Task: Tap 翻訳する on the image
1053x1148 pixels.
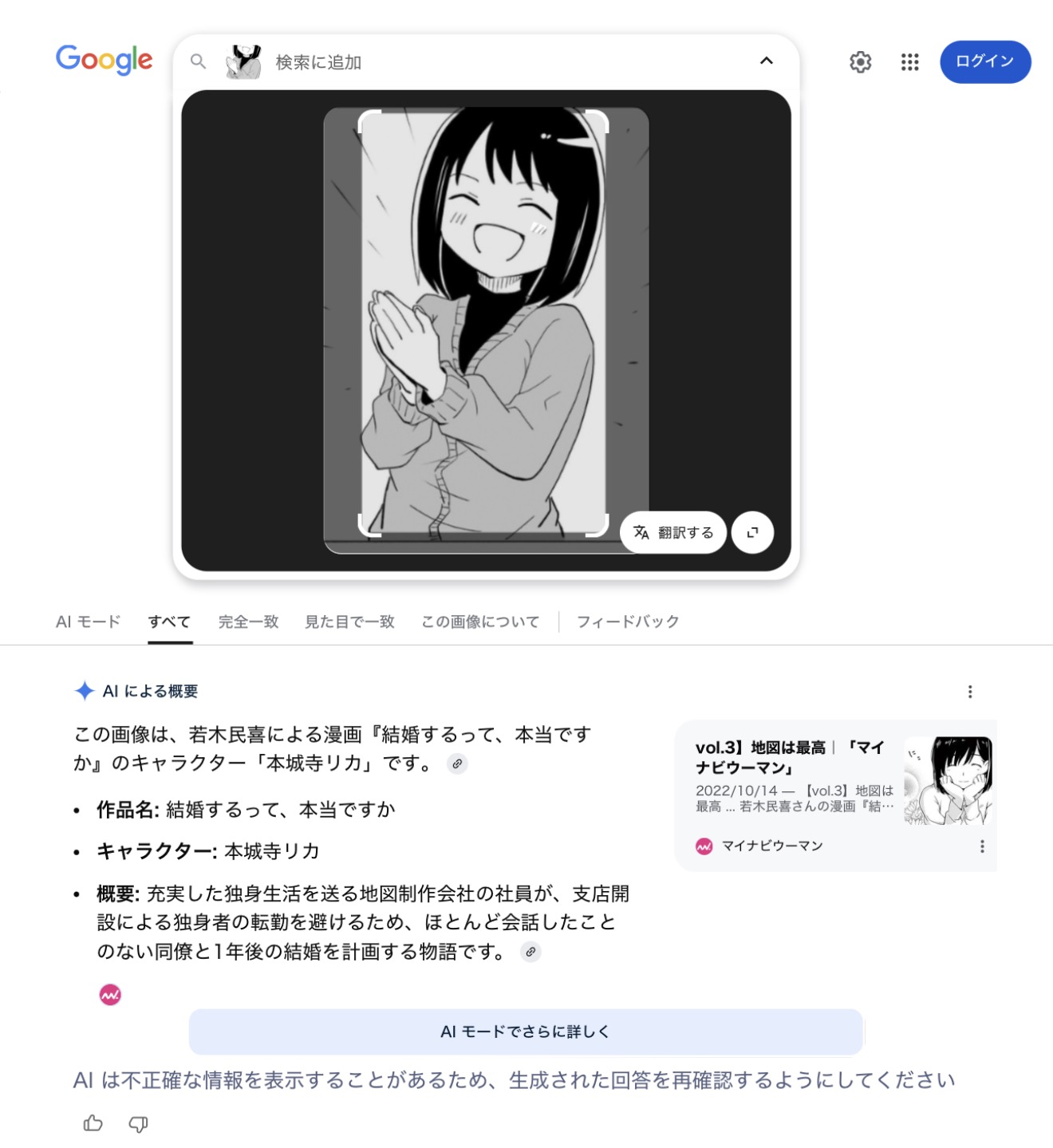Action: 673,532
